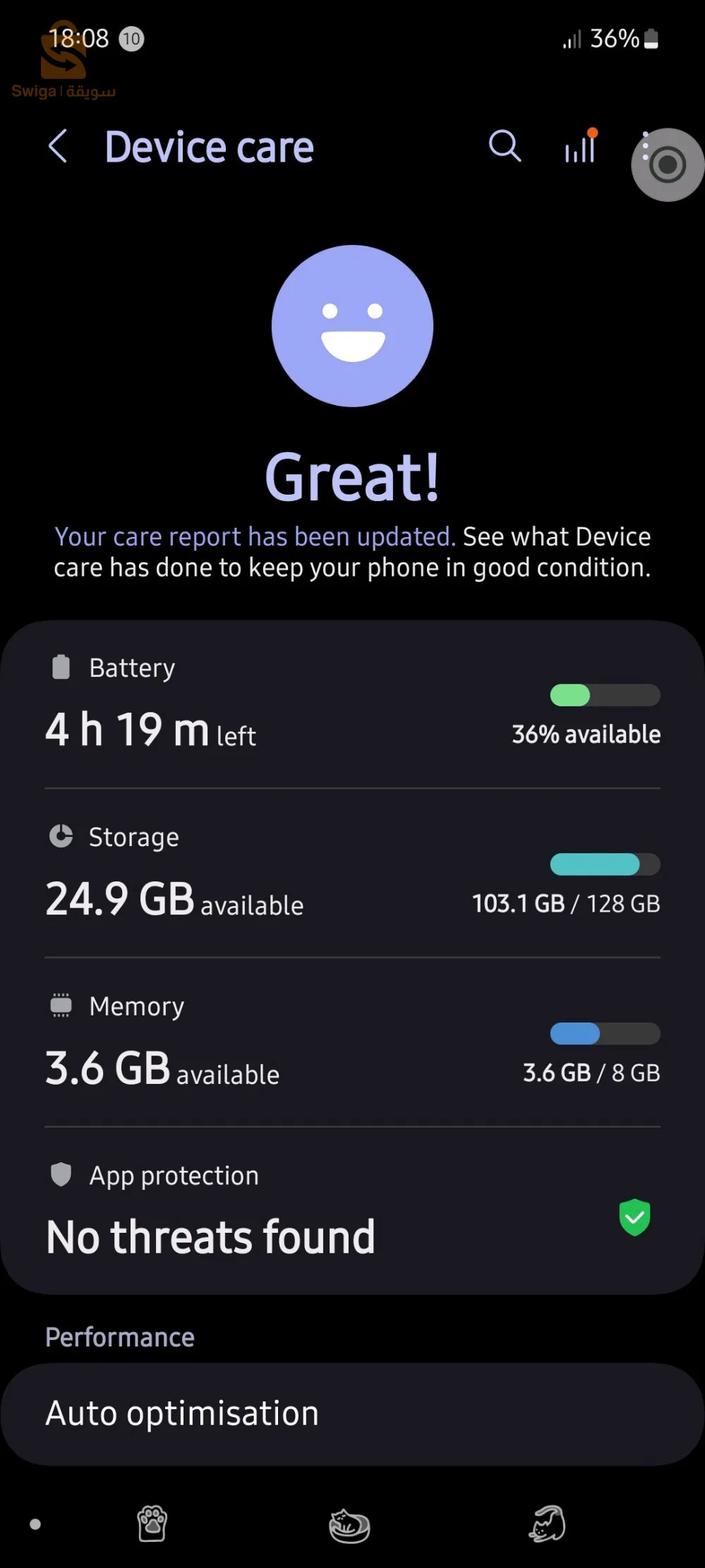Tap the smiling face status icon
The height and width of the screenshot is (1568, 705).
coord(353,325)
